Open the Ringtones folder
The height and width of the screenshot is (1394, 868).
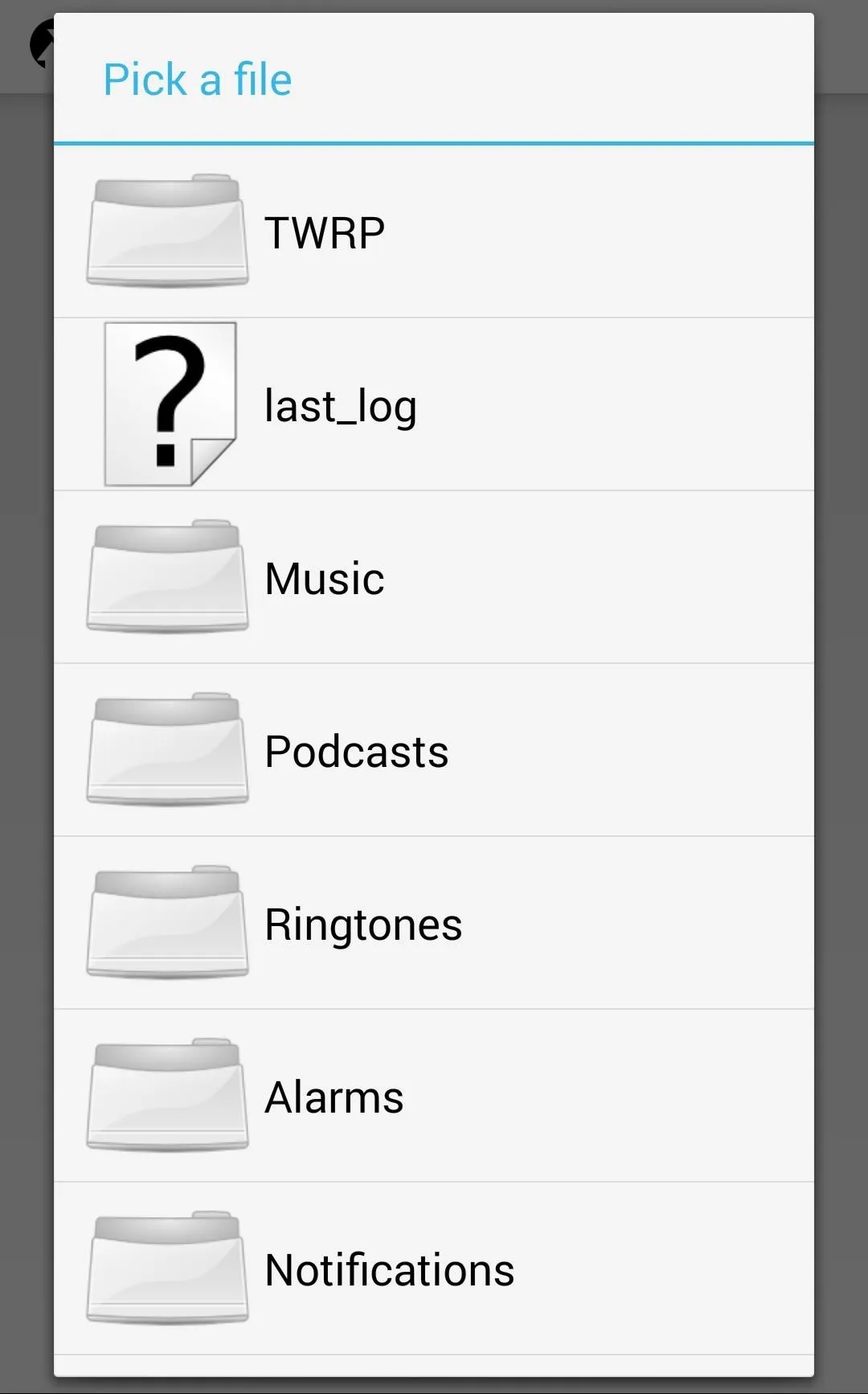[434, 923]
